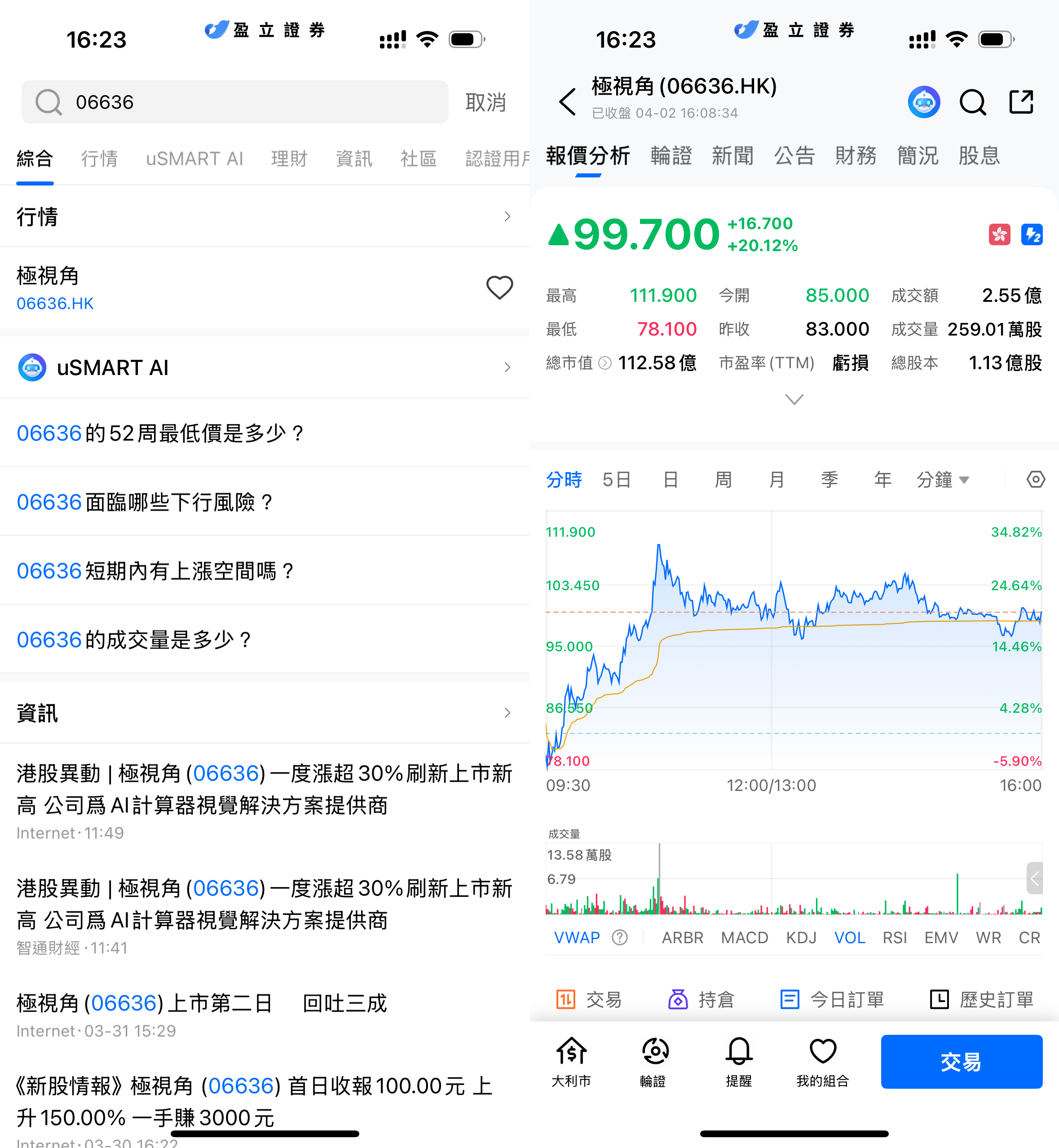
Task: Open the 行情 section row
Action: [264, 216]
